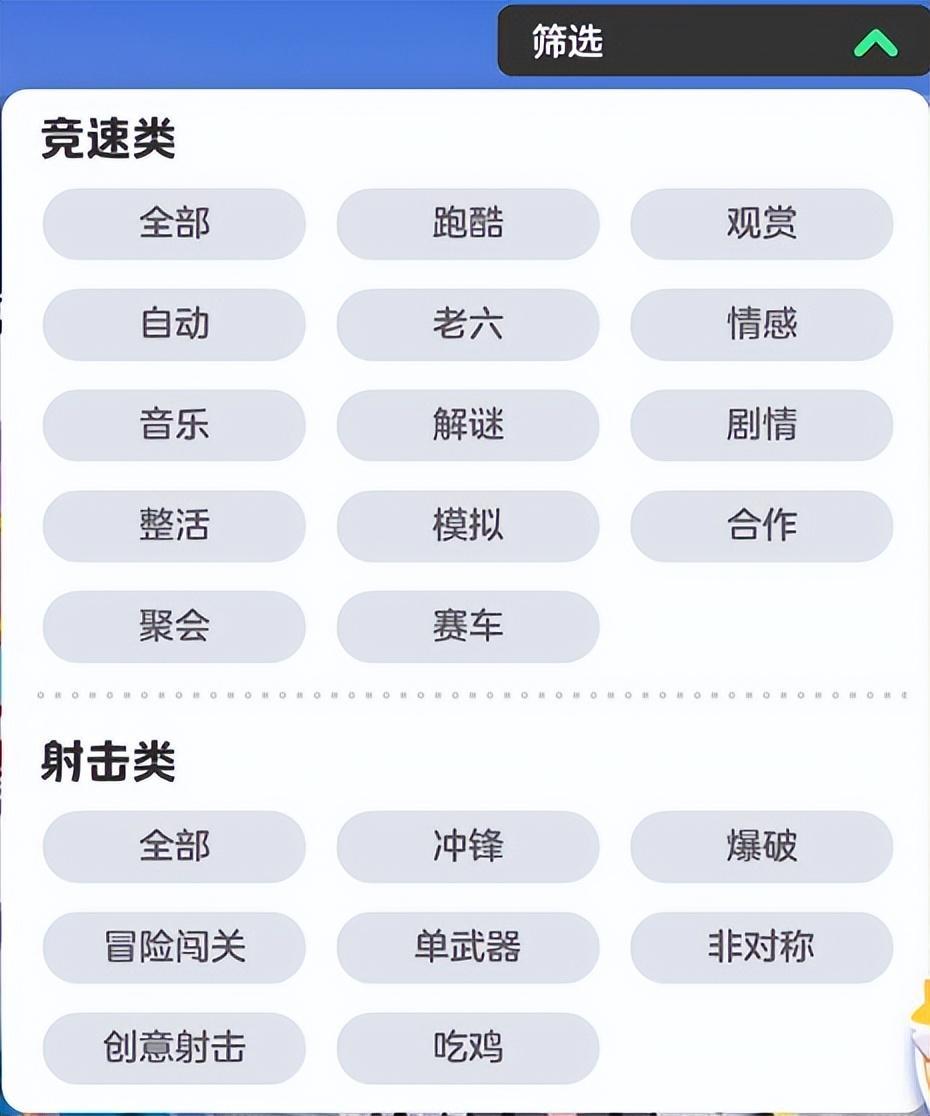The width and height of the screenshot is (930, 1116).
Task: Choose the 解谜 chip
Action: [468, 426]
